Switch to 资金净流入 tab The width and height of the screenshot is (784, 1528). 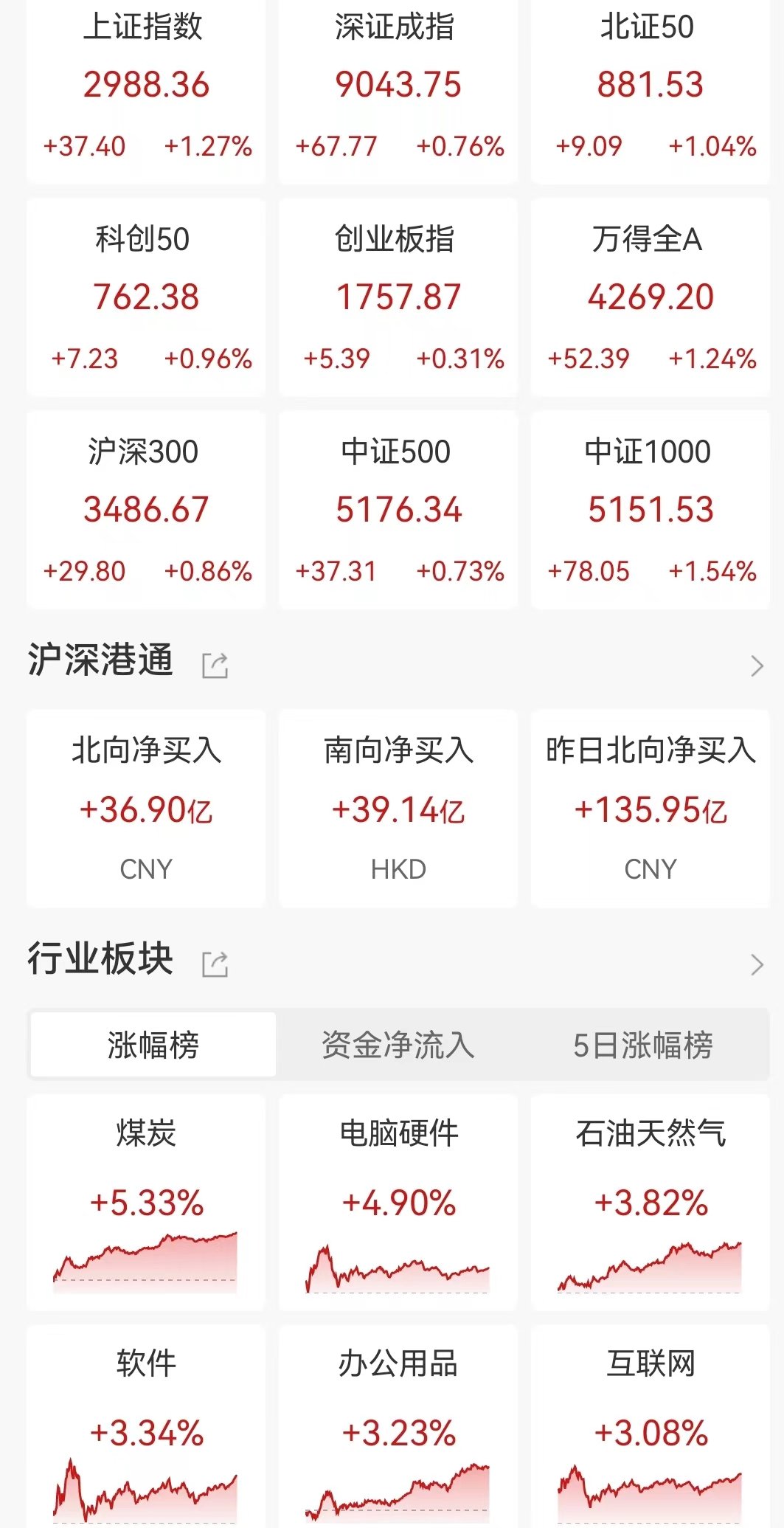(x=398, y=1045)
